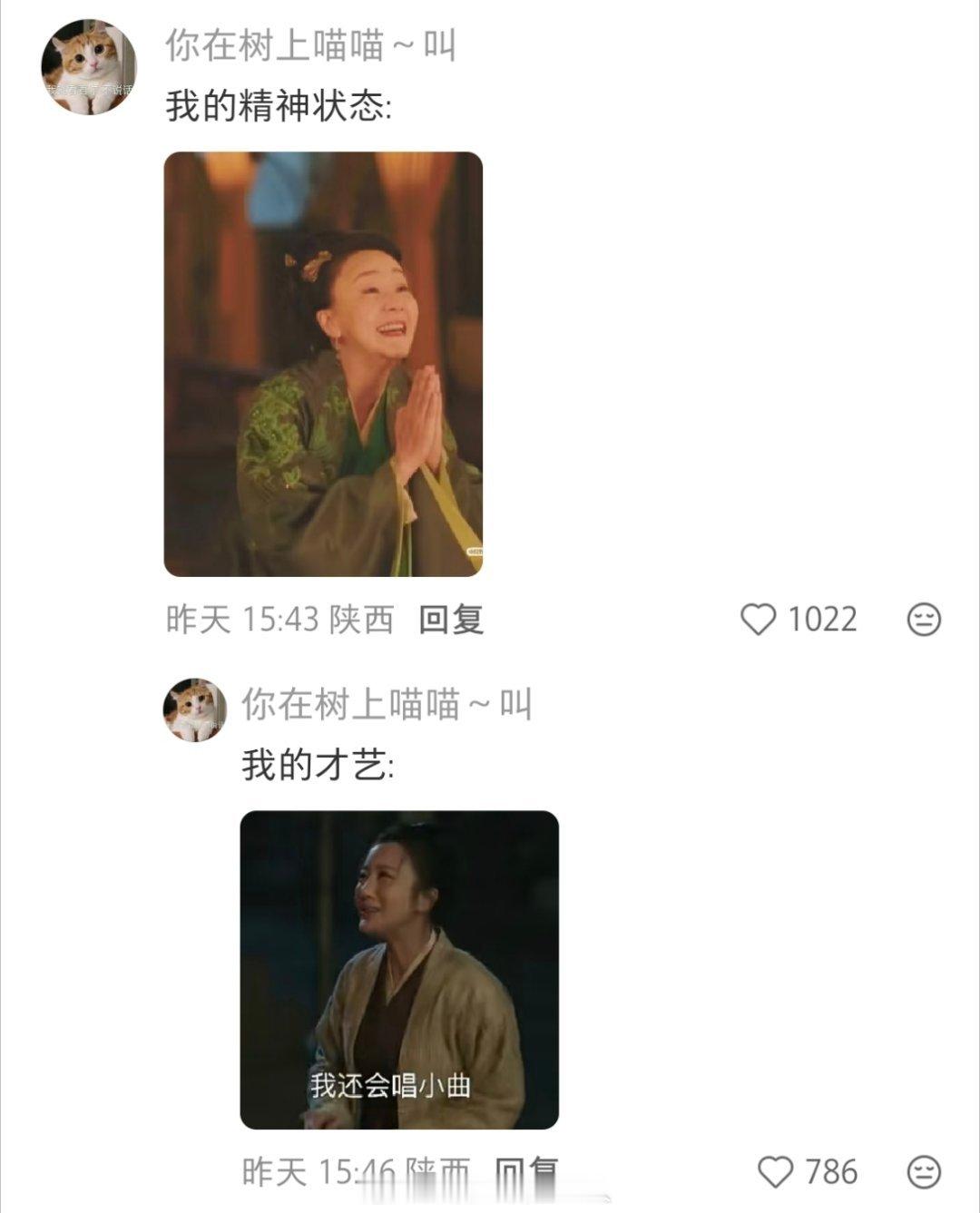Open the emoji reaction icon on the second comment

click(x=923, y=1171)
